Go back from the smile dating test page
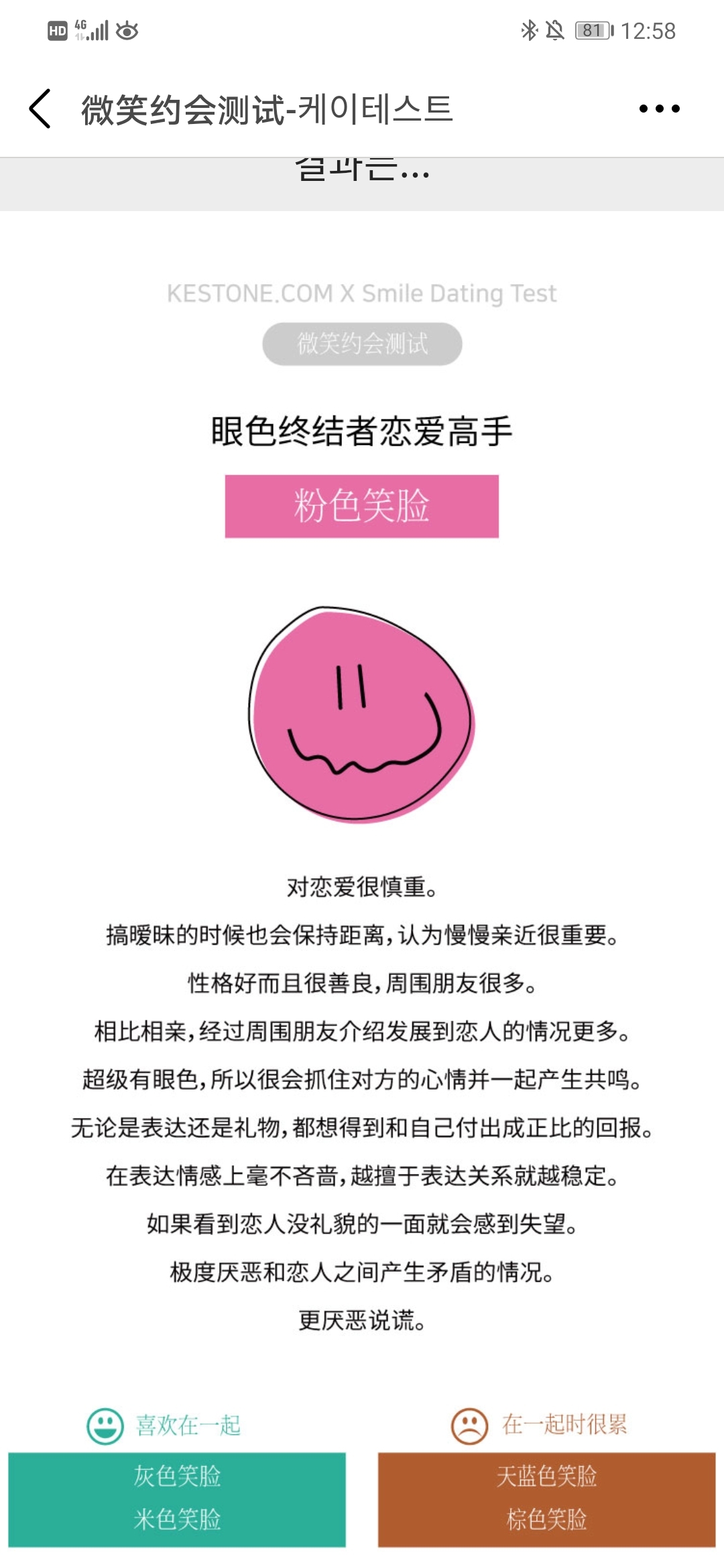 (40, 109)
